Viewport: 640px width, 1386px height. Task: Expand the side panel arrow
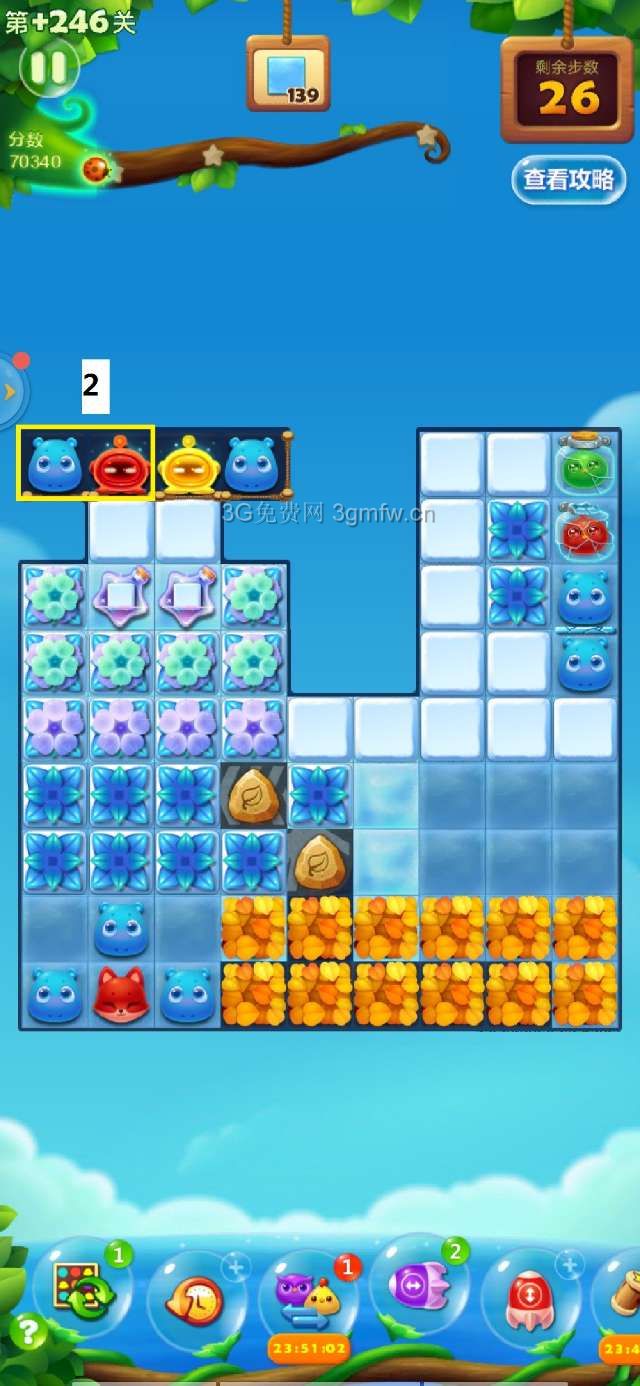coord(10,391)
